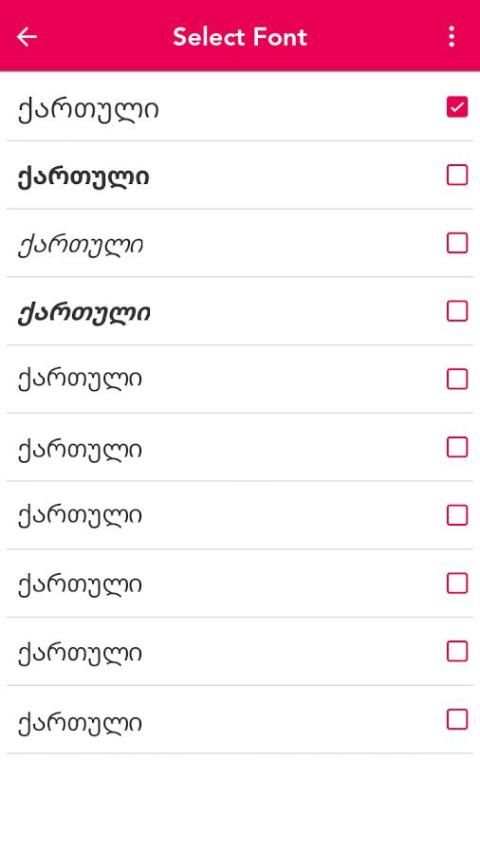Image resolution: width=480 pixels, height=854 pixels.
Task: Select the light italic font checkbox
Action: coord(457,243)
